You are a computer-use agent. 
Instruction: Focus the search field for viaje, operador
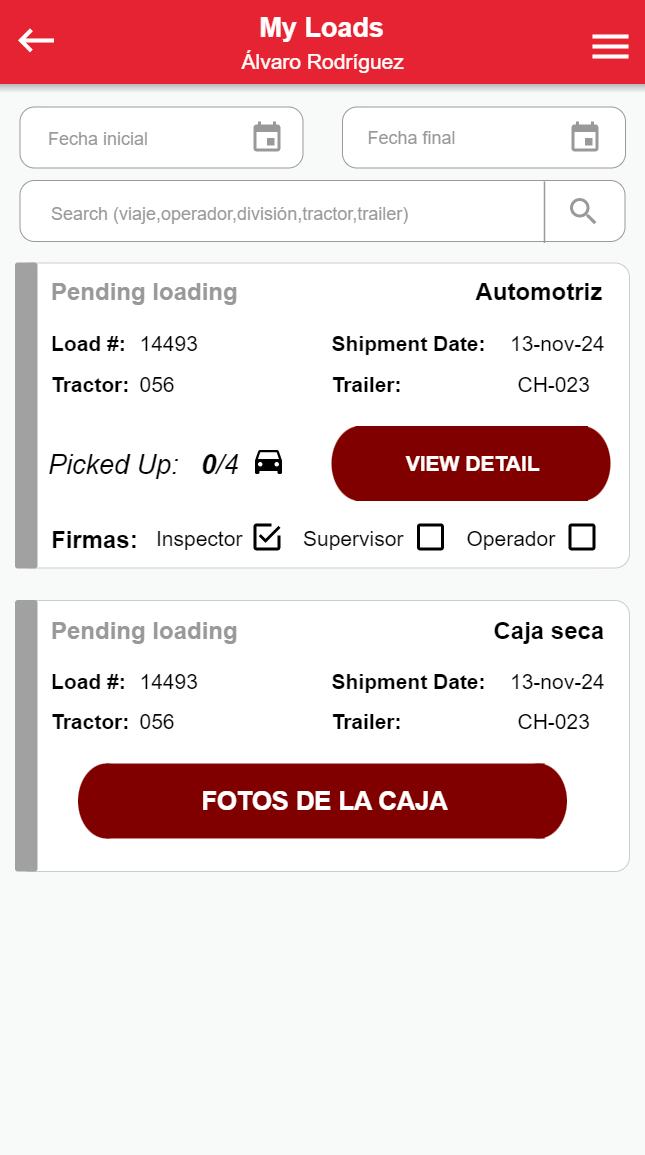point(282,212)
